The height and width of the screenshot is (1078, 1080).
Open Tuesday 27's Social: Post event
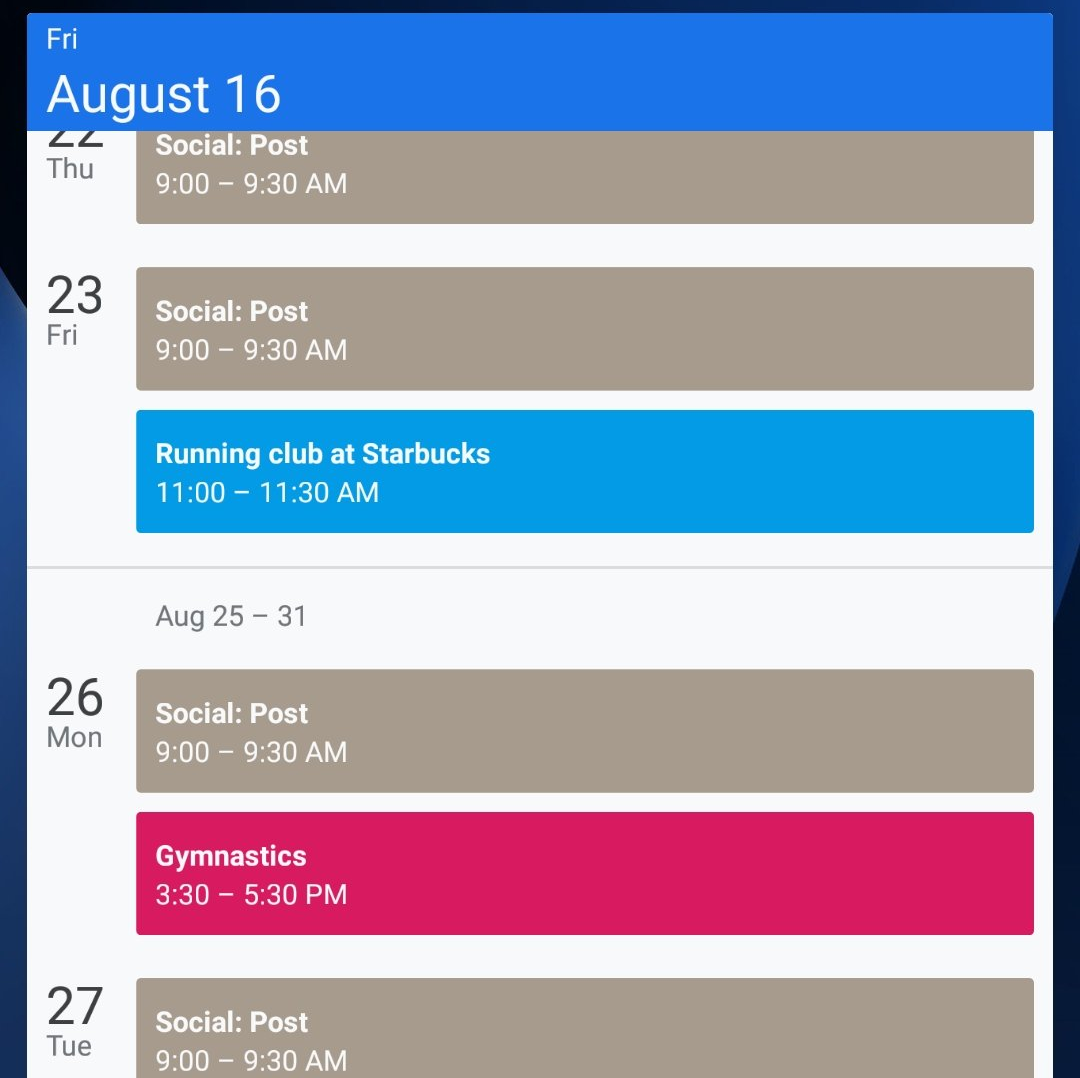(584, 1030)
